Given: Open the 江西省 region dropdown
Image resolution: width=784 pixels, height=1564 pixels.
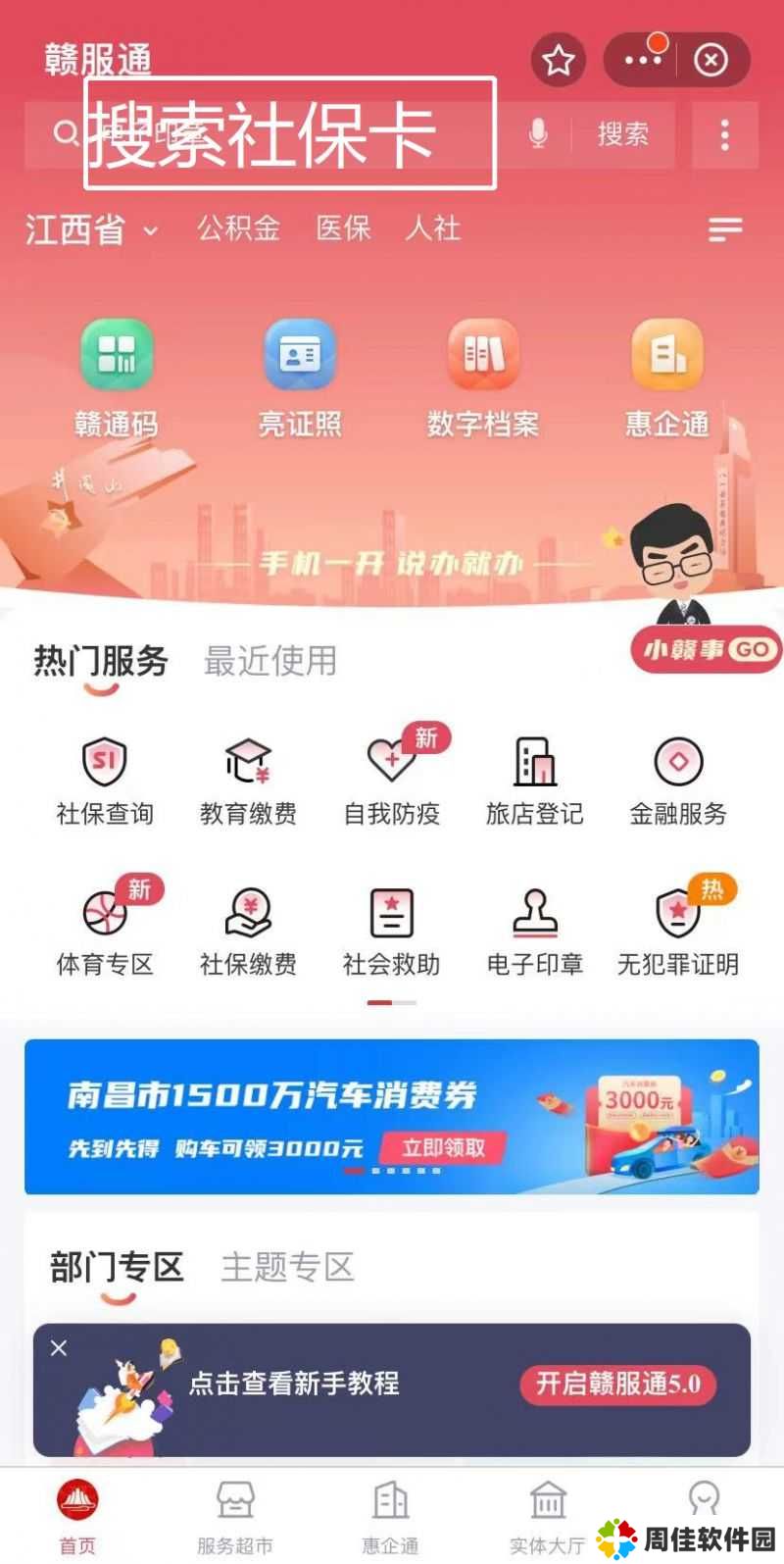Looking at the screenshot, I should coord(91,230).
